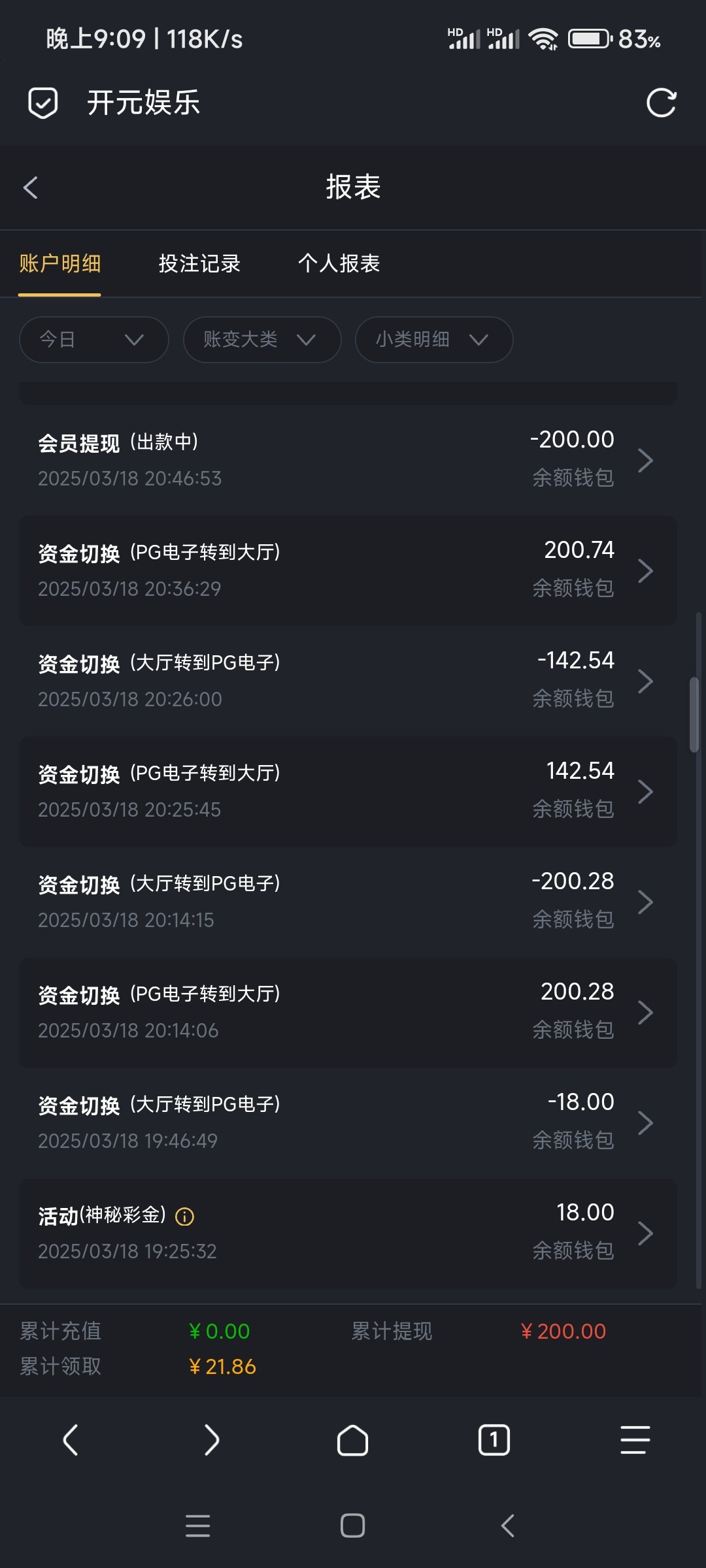Open the 小类明细 filter dropdown
Image resolution: width=706 pixels, height=1568 pixels.
[434, 340]
